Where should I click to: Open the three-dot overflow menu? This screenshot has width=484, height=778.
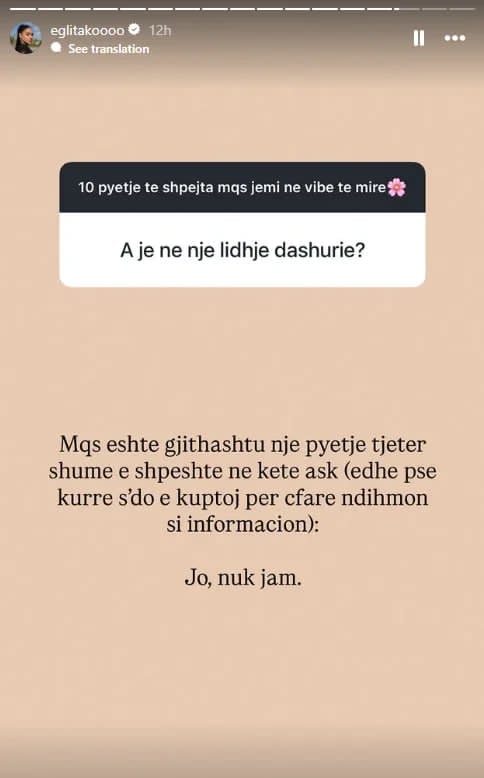455,38
